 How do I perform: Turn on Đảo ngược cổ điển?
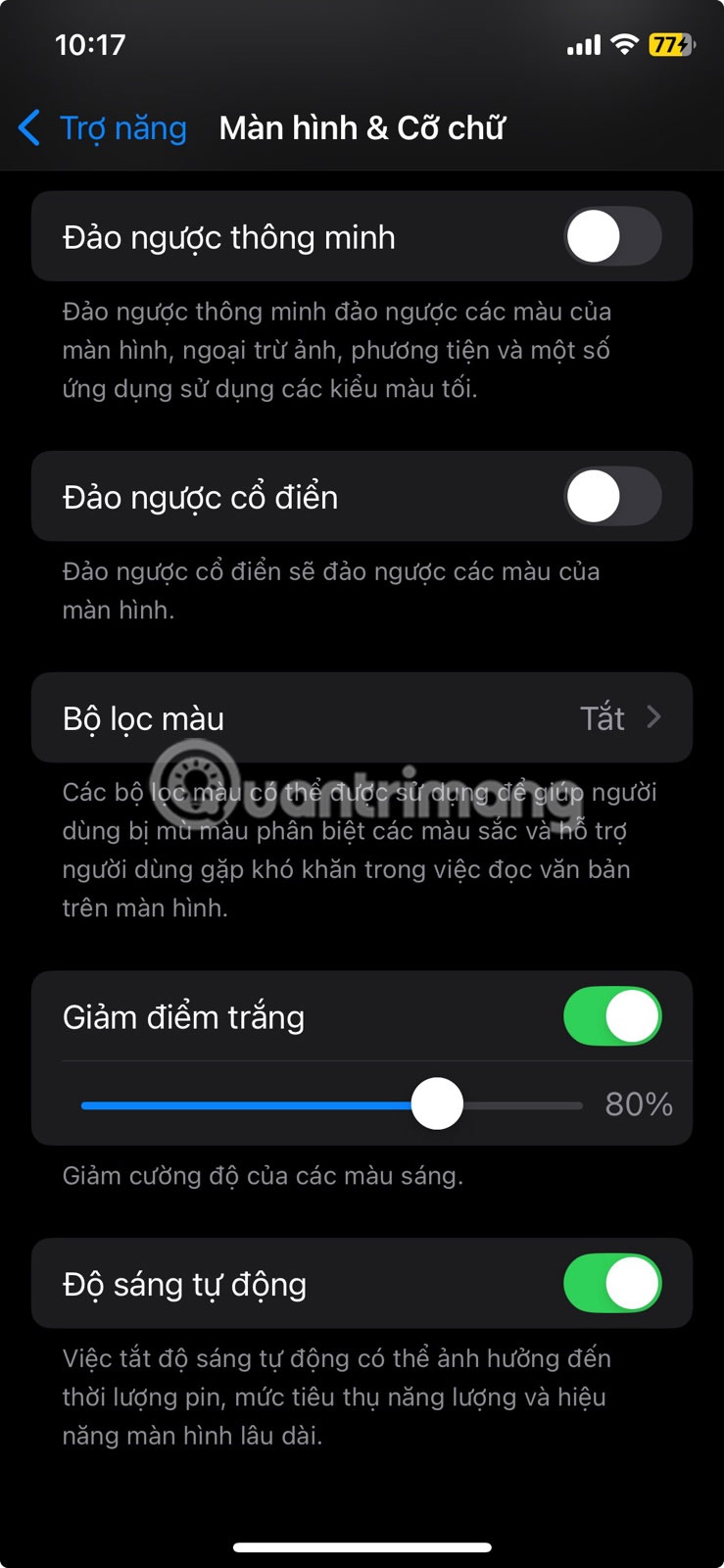coord(612,497)
